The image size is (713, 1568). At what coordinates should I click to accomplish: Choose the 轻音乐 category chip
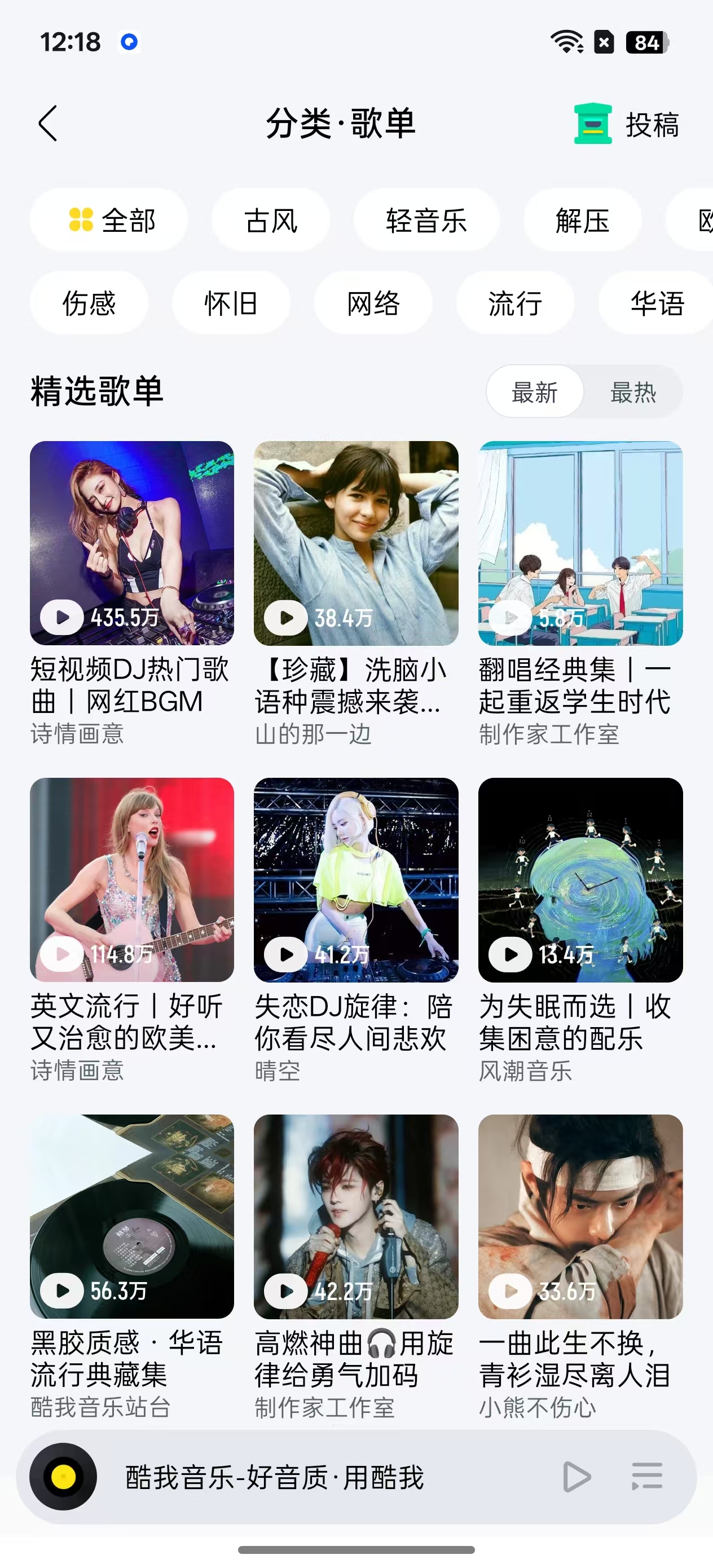(426, 221)
